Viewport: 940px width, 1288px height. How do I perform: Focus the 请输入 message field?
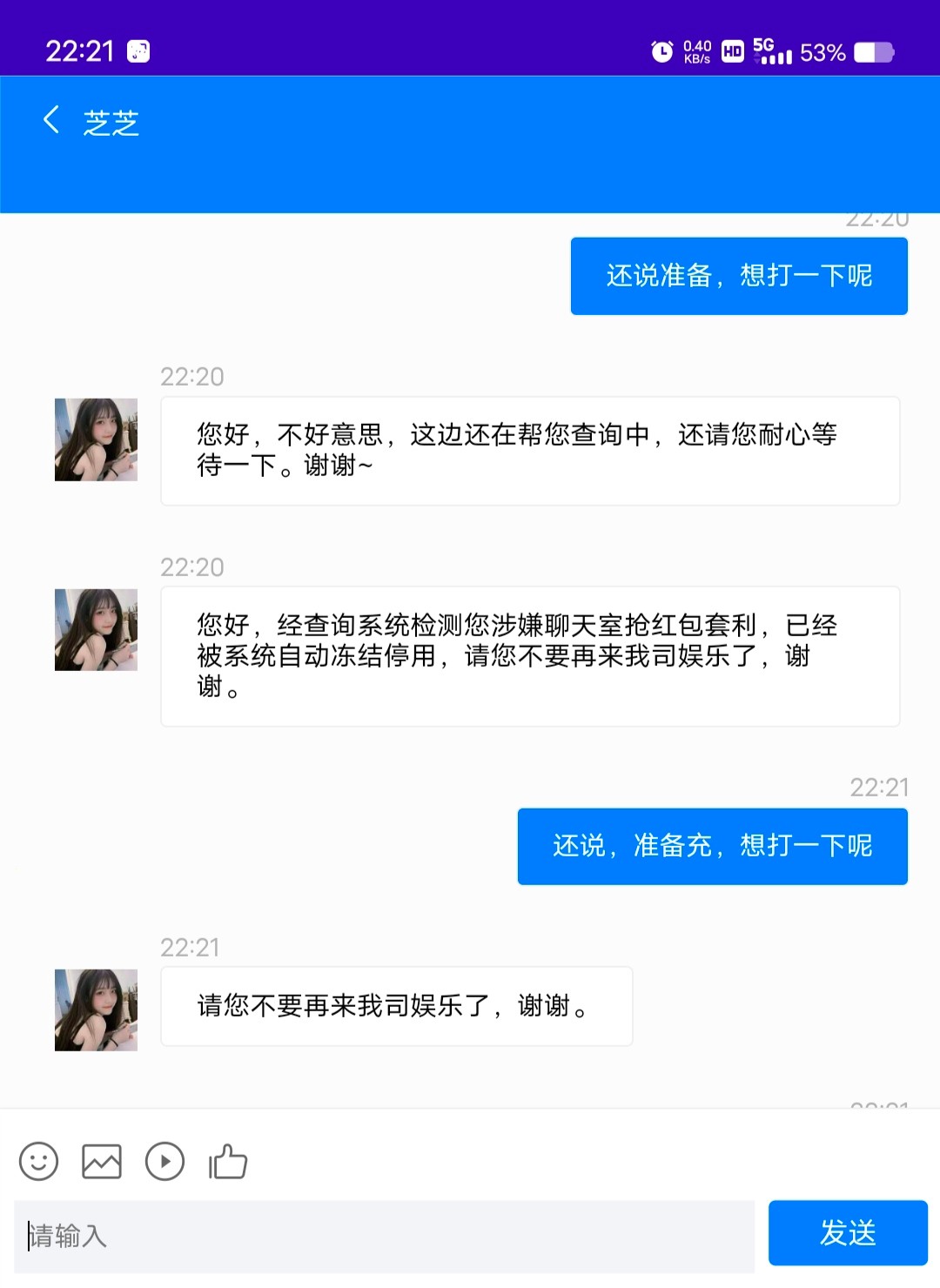point(383,1236)
